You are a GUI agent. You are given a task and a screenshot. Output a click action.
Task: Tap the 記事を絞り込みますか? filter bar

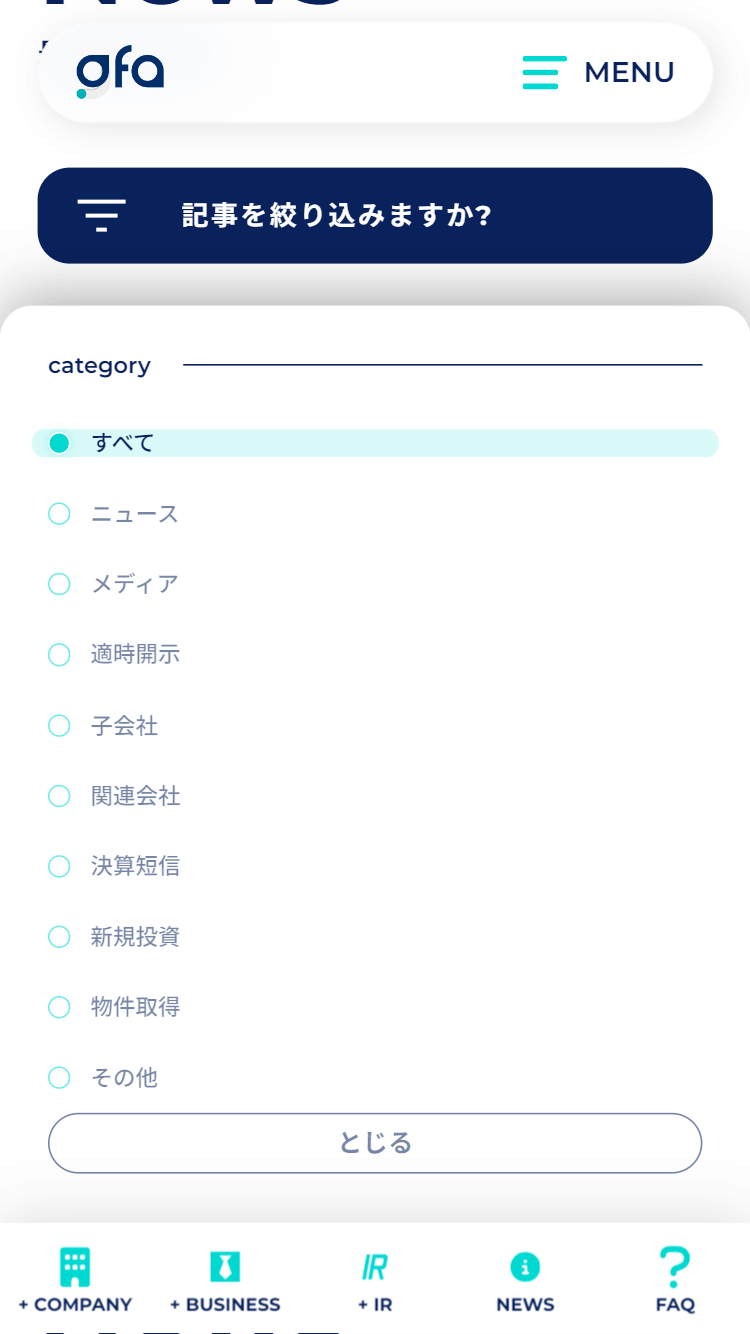375,215
